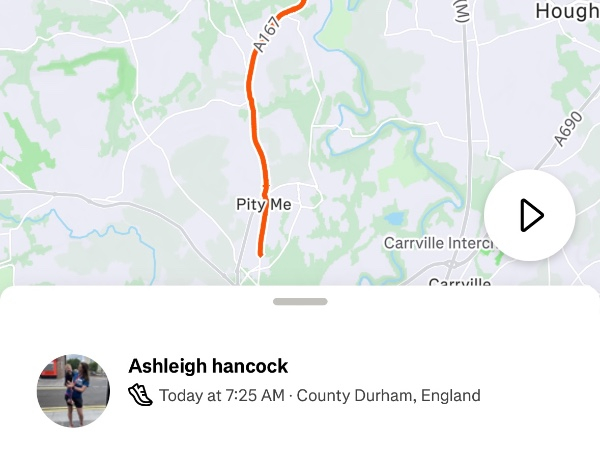Image resolution: width=600 pixels, height=450 pixels.
Task: Tap the bottom sheet drag handle
Action: [300, 301]
